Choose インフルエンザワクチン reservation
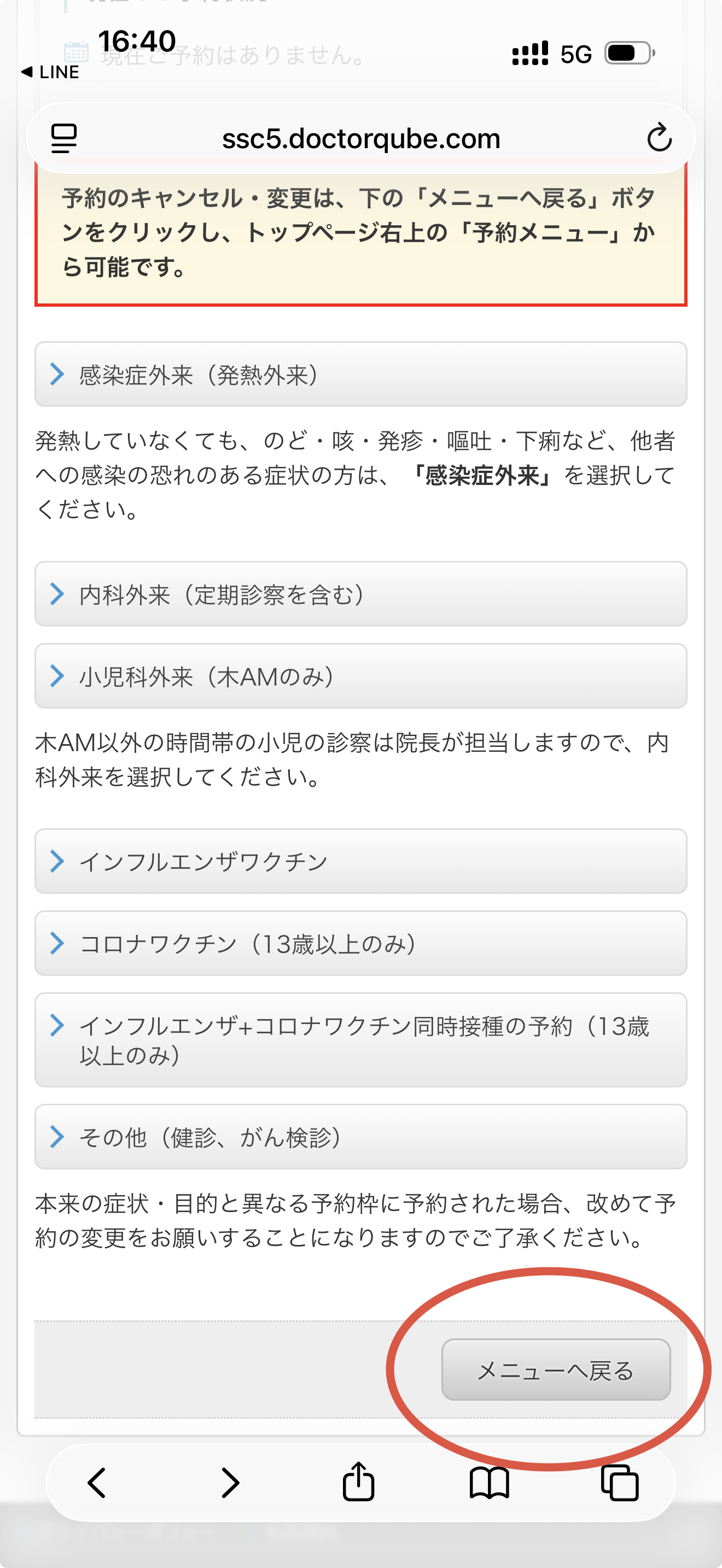This screenshot has width=722, height=1568. click(x=360, y=861)
